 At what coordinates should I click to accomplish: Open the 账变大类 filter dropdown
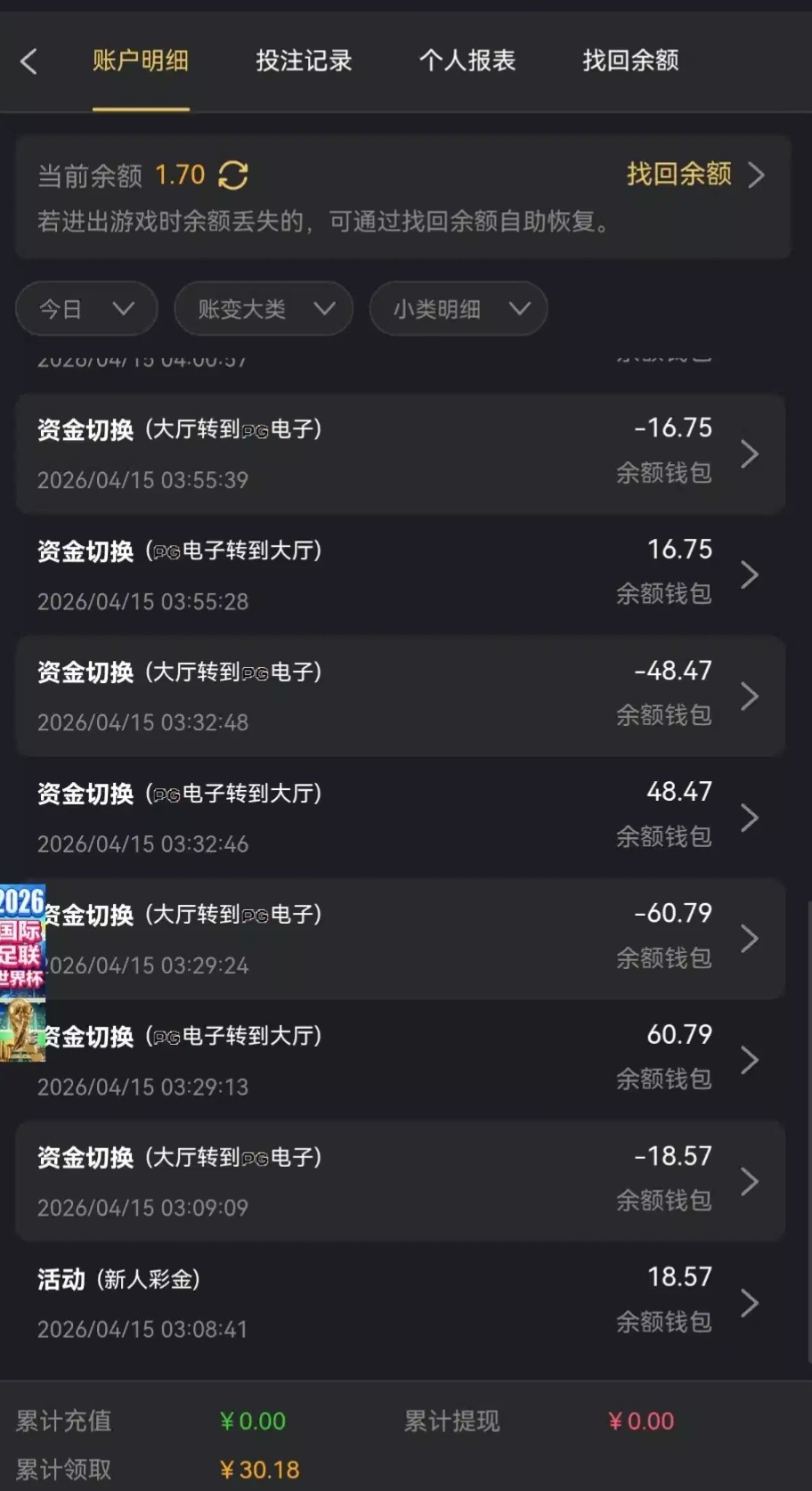pos(264,309)
